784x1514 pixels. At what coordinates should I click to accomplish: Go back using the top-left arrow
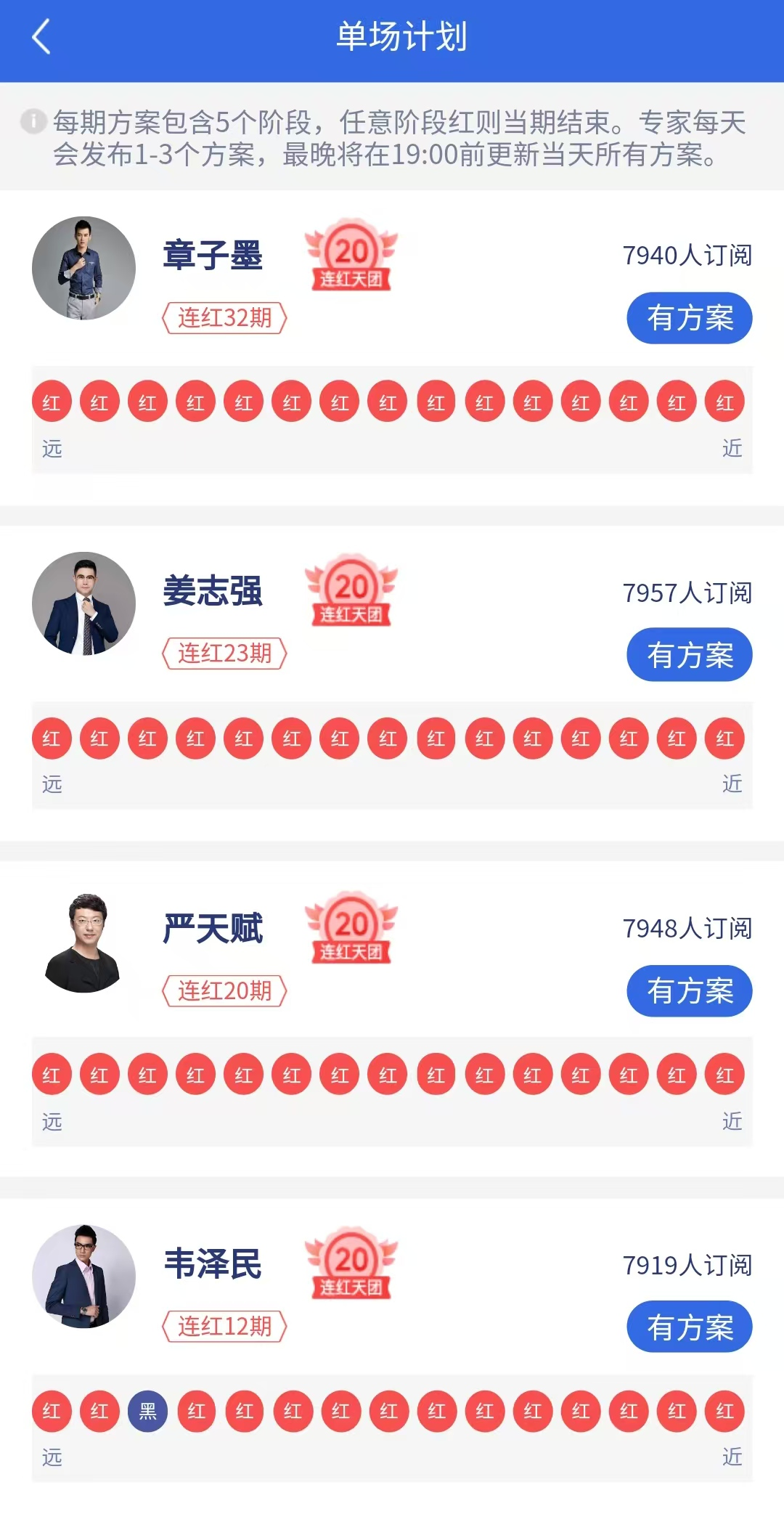[x=41, y=36]
